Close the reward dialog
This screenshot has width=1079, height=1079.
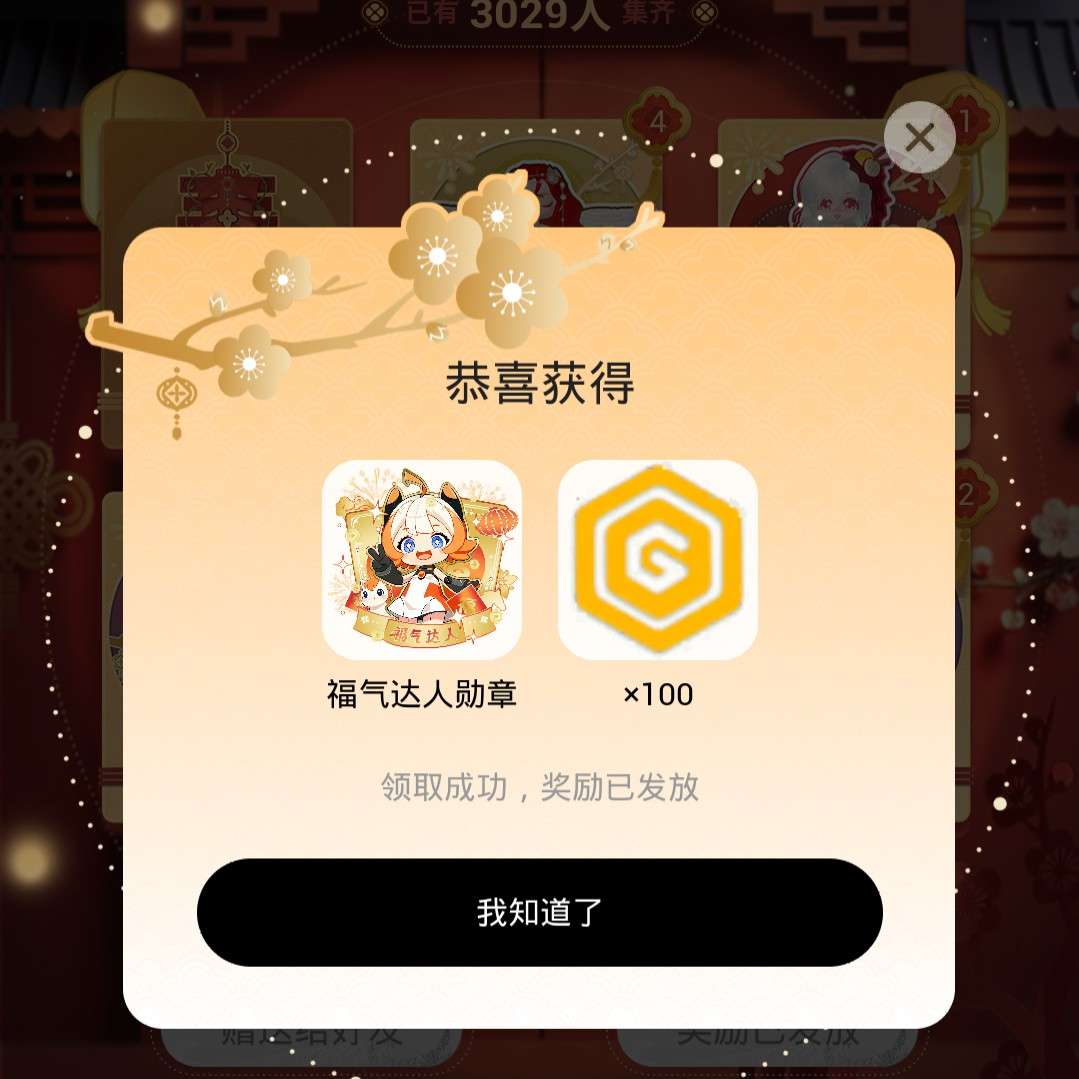pos(919,137)
